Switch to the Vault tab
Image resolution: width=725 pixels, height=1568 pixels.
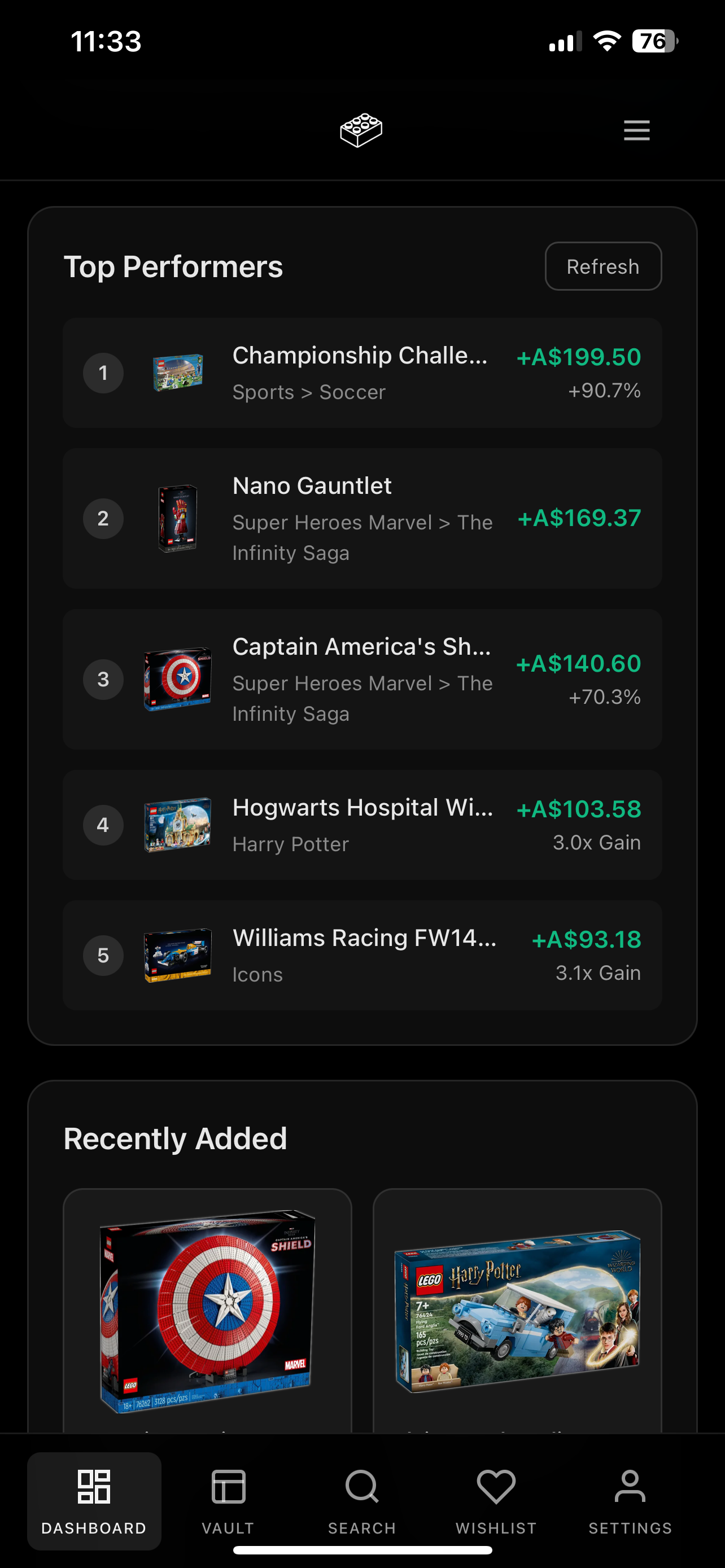pos(228,1500)
